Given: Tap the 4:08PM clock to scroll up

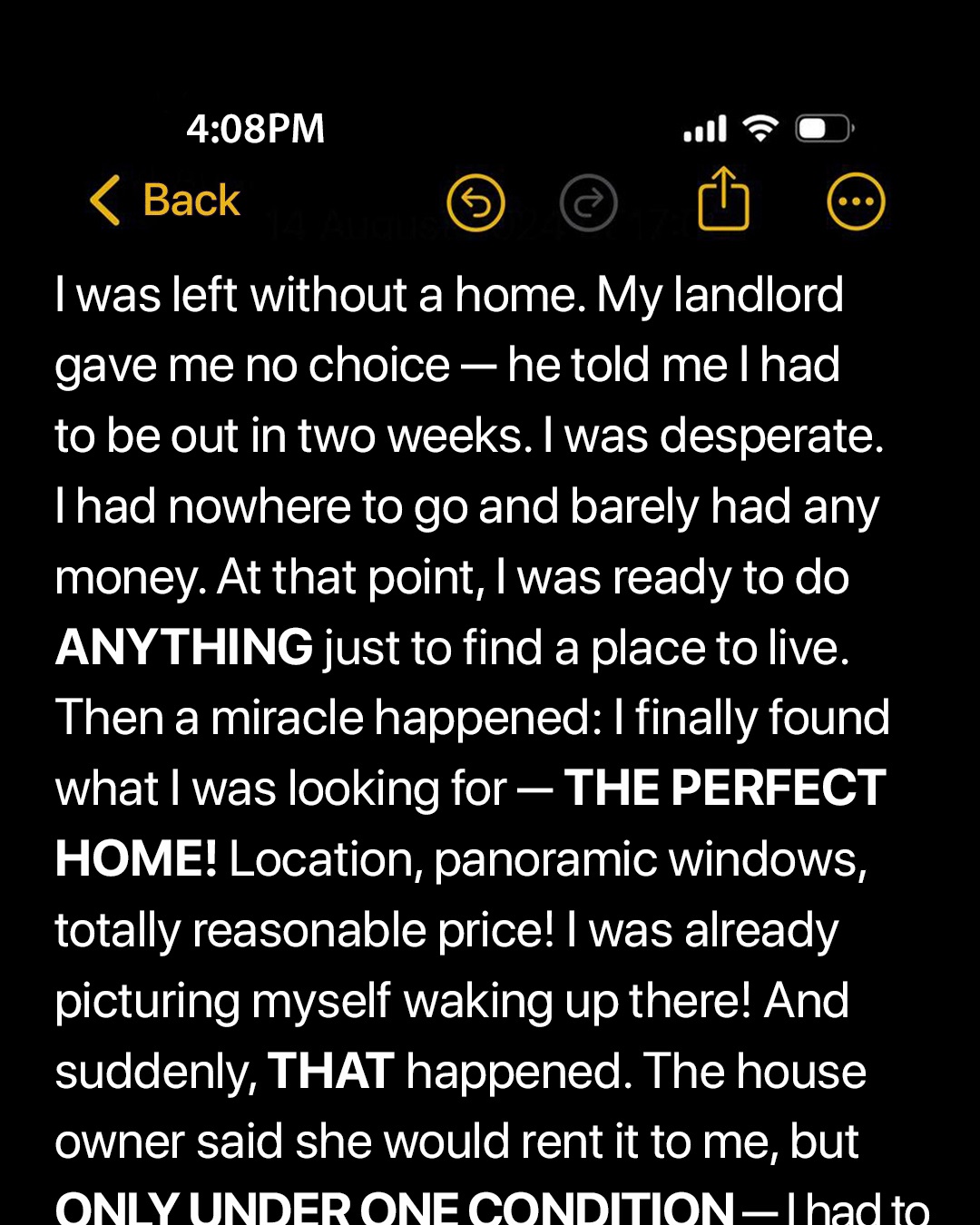Looking at the screenshot, I should tap(257, 129).
